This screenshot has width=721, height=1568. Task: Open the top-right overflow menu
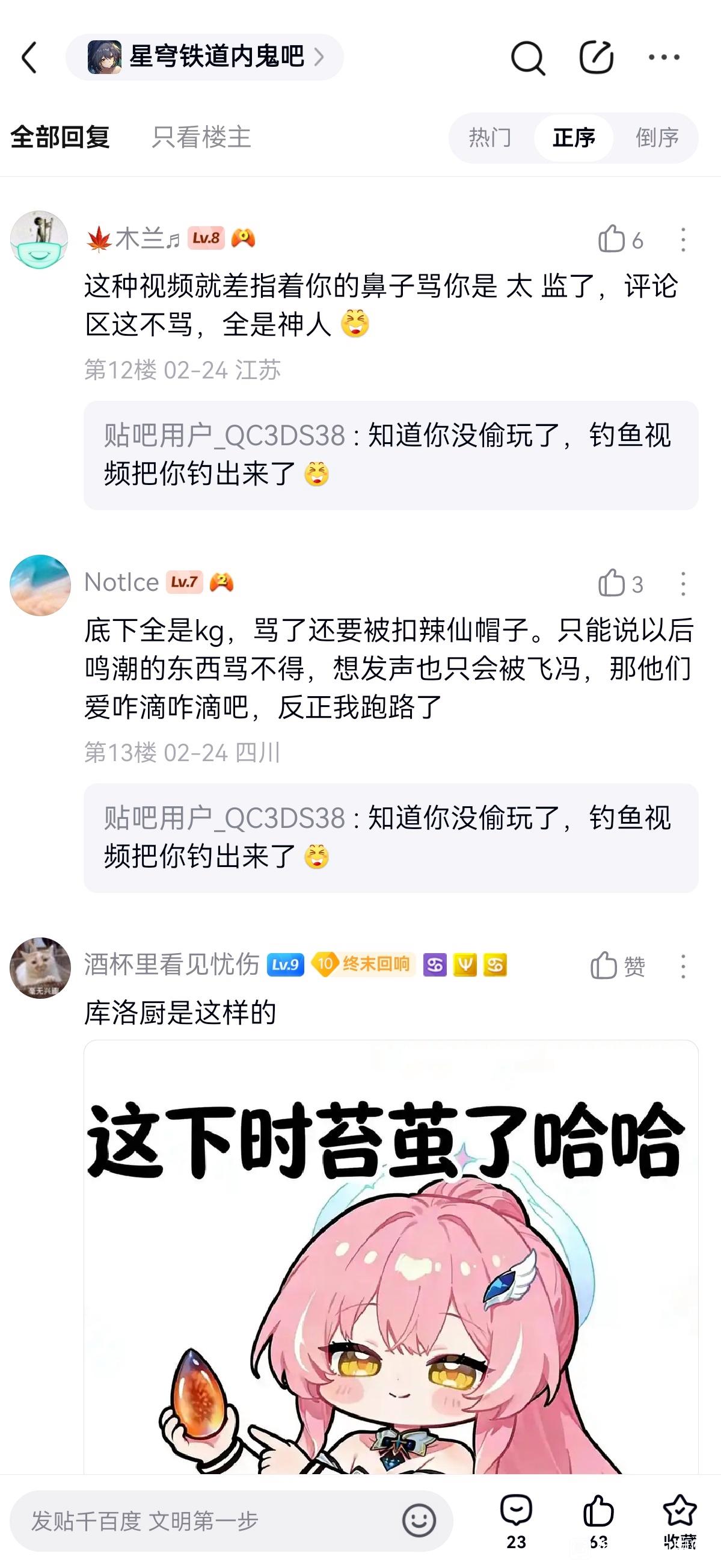tap(664, 58)
